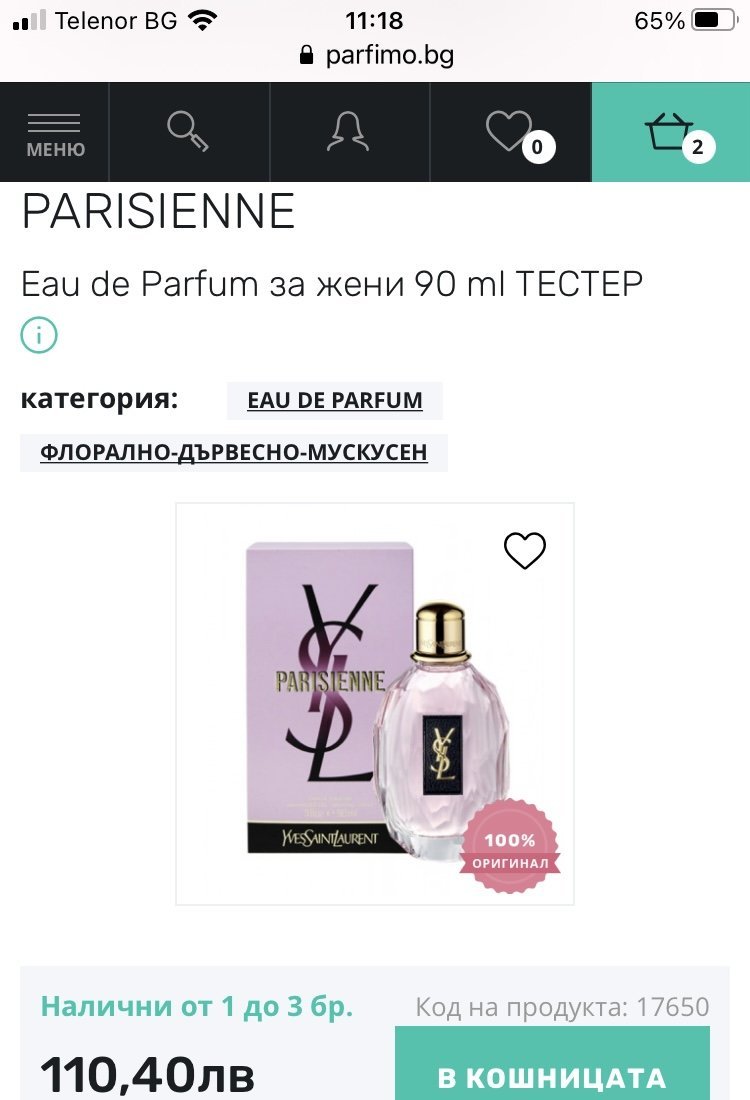Viewport: 750px width, 1100px height.
Task: Open the EAU DE PARFUM category link
Action: coord(335,401)
